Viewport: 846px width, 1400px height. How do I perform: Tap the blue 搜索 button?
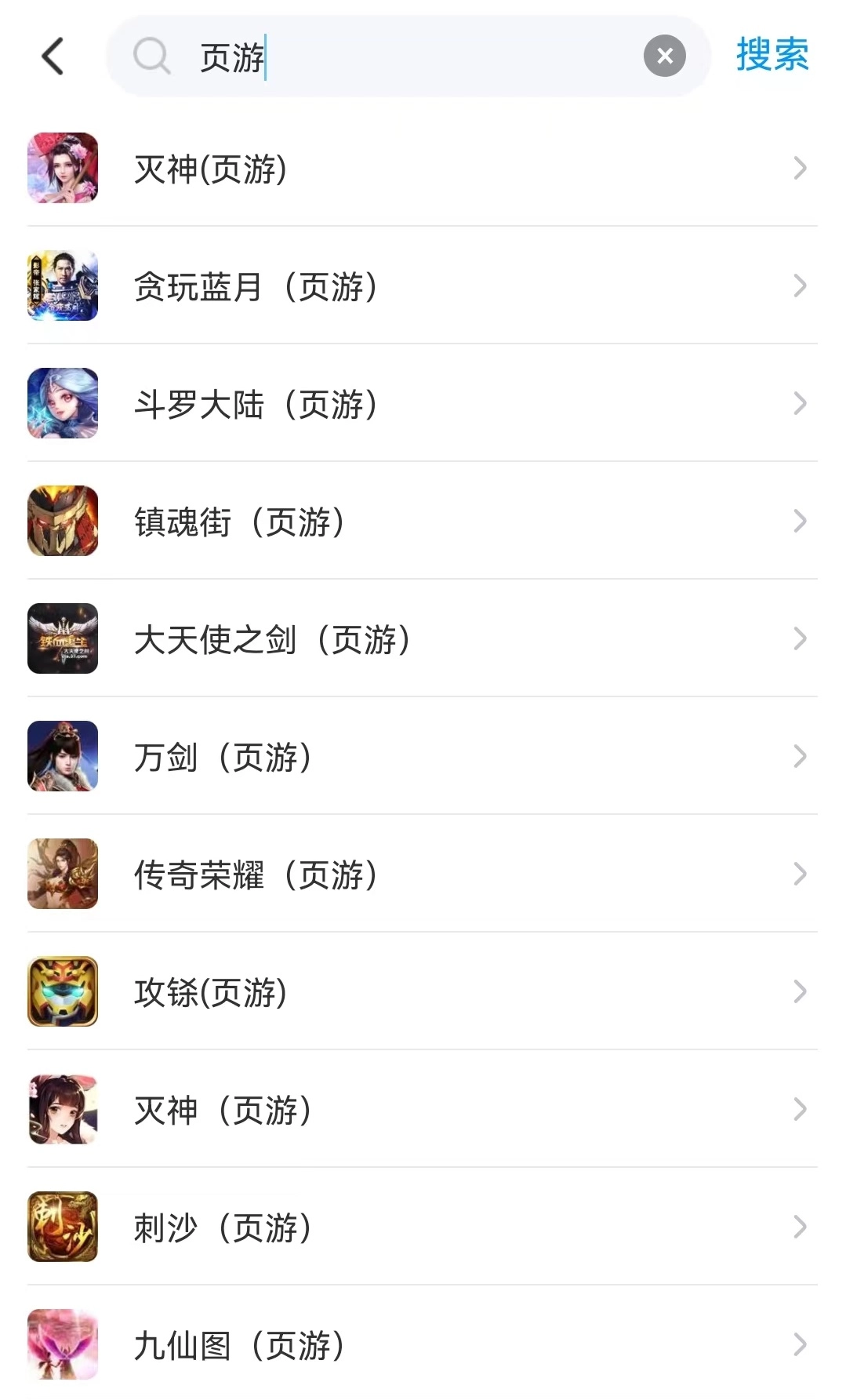point(772,56)
